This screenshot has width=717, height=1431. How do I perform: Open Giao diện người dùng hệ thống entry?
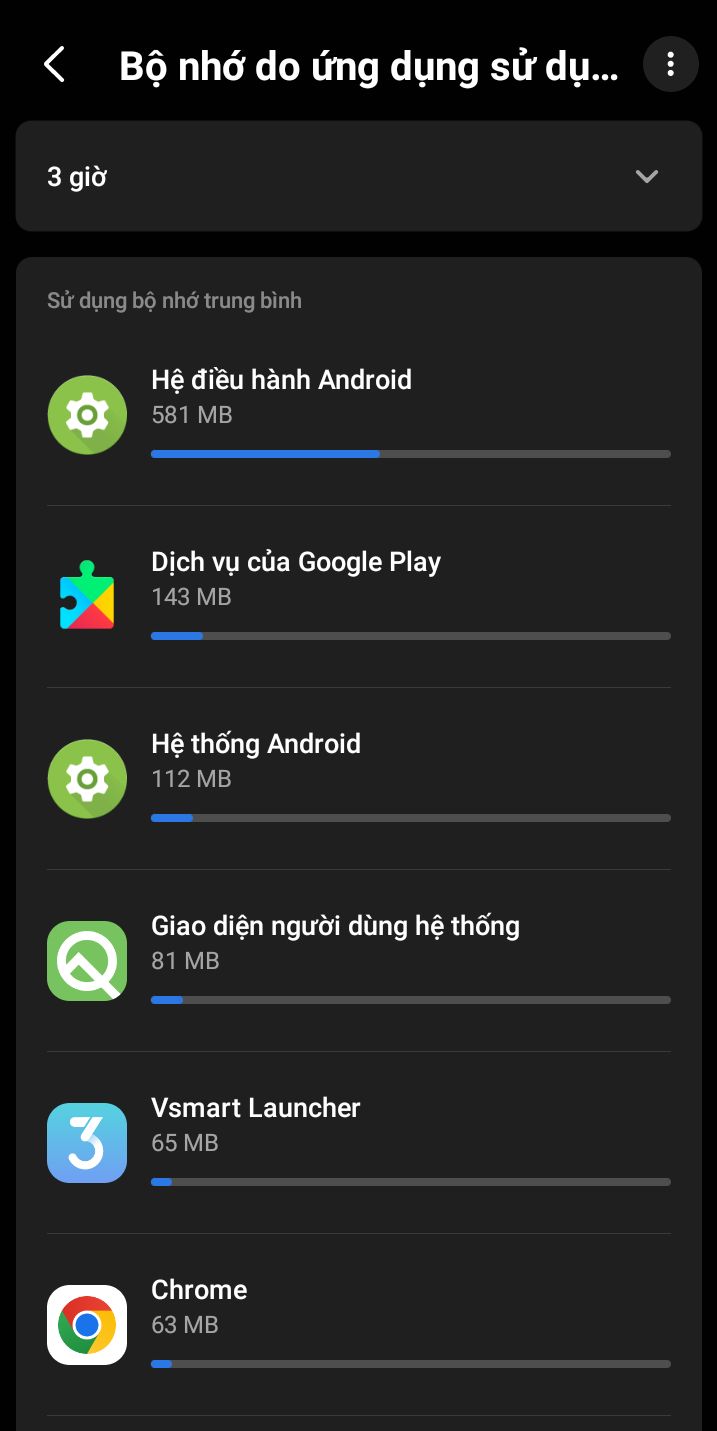tap(358, 960)
